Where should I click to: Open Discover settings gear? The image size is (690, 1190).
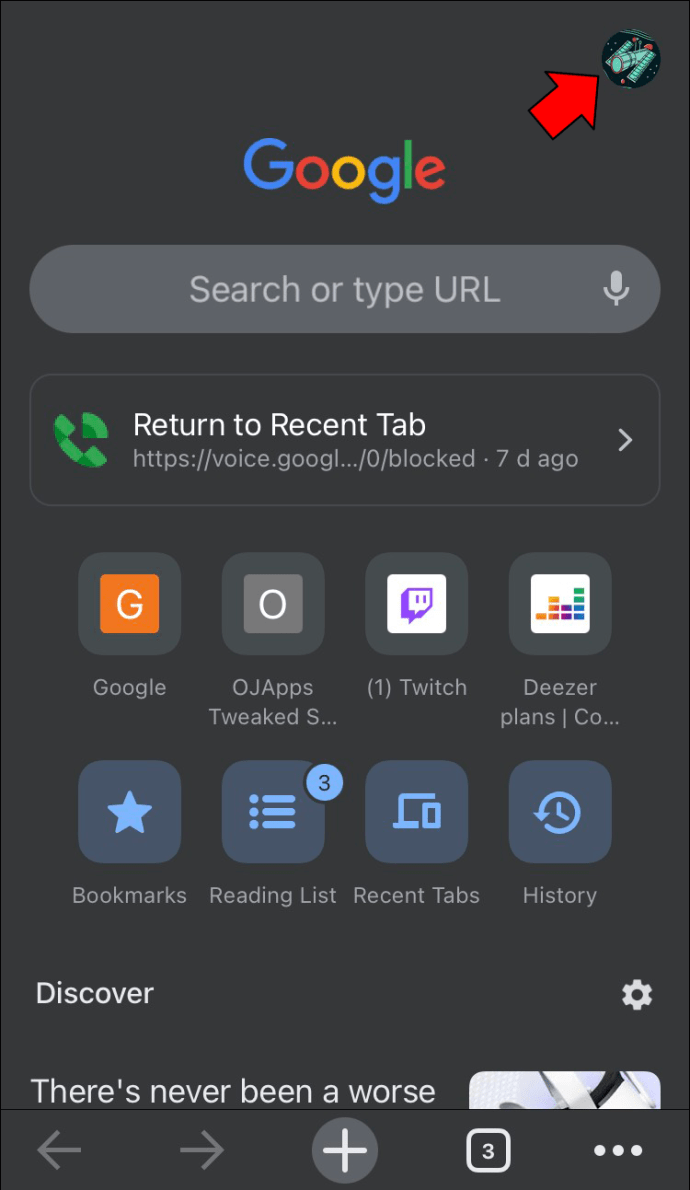pos(637,994)
